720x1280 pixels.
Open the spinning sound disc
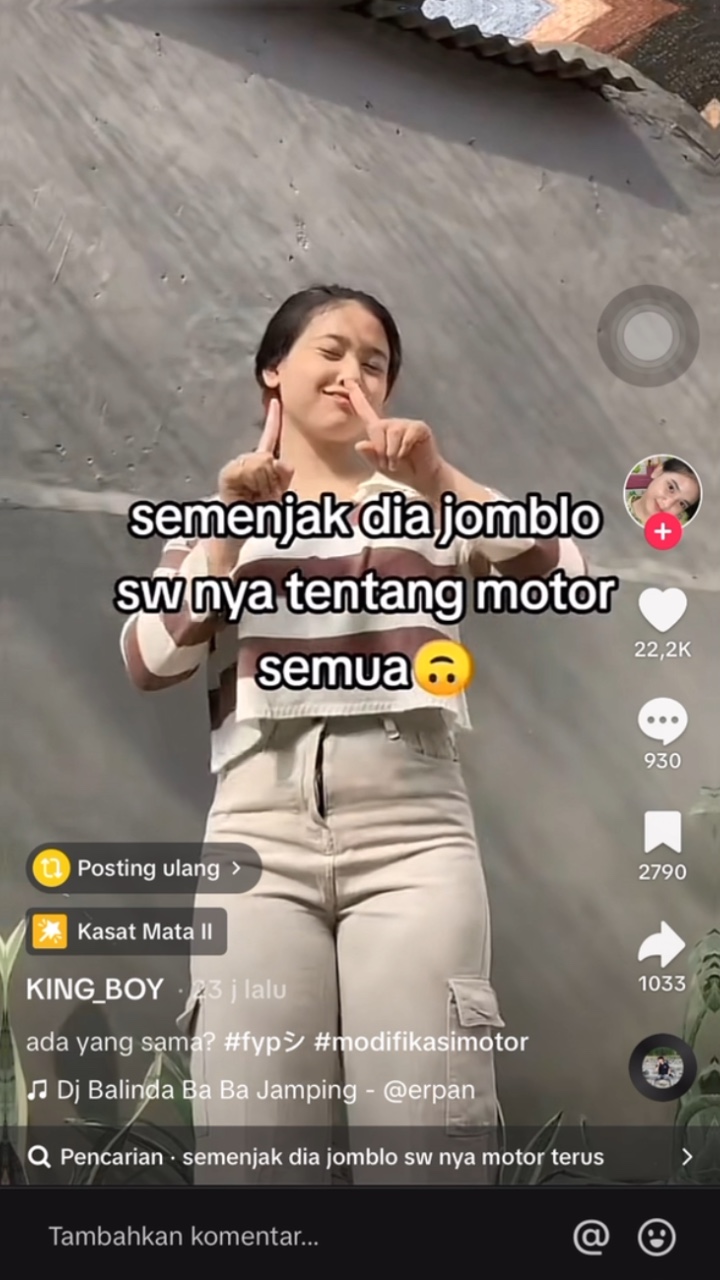pyautogui.click(x=662, y=1068)
